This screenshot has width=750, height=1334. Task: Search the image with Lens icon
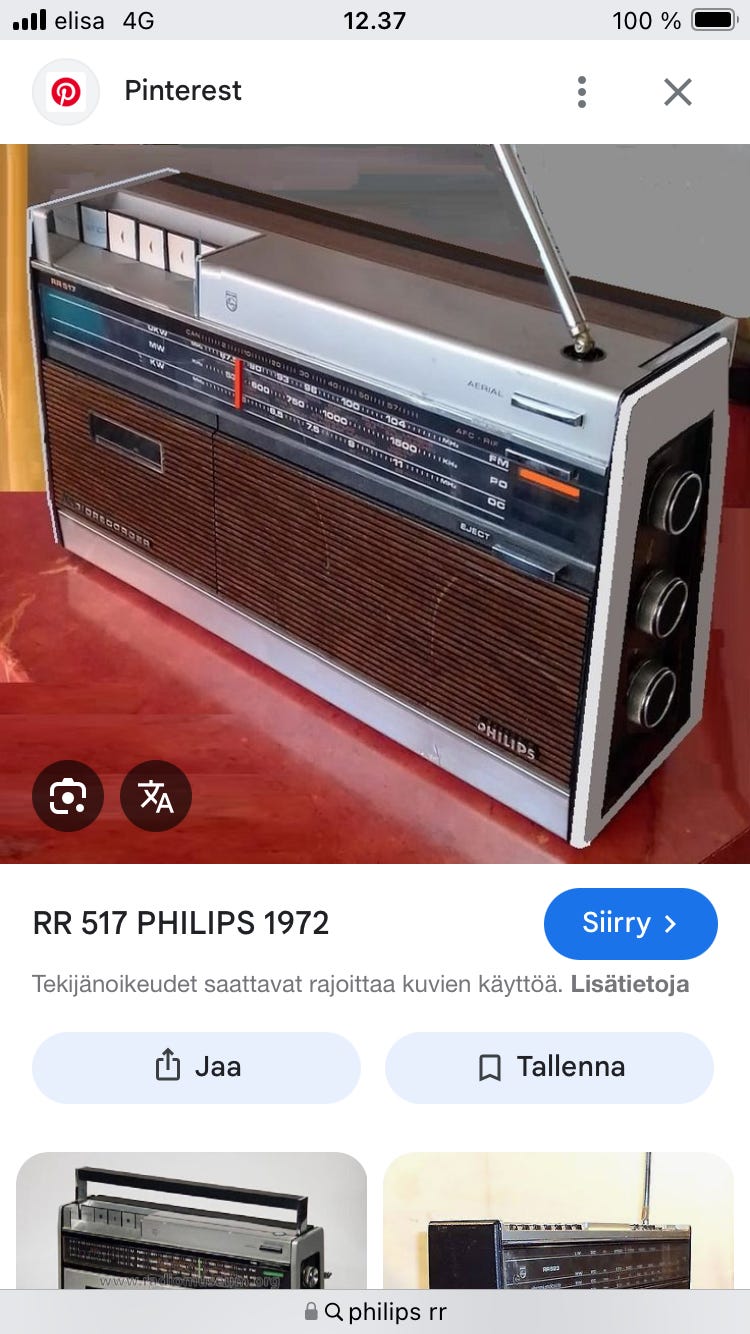coord(68,796)
